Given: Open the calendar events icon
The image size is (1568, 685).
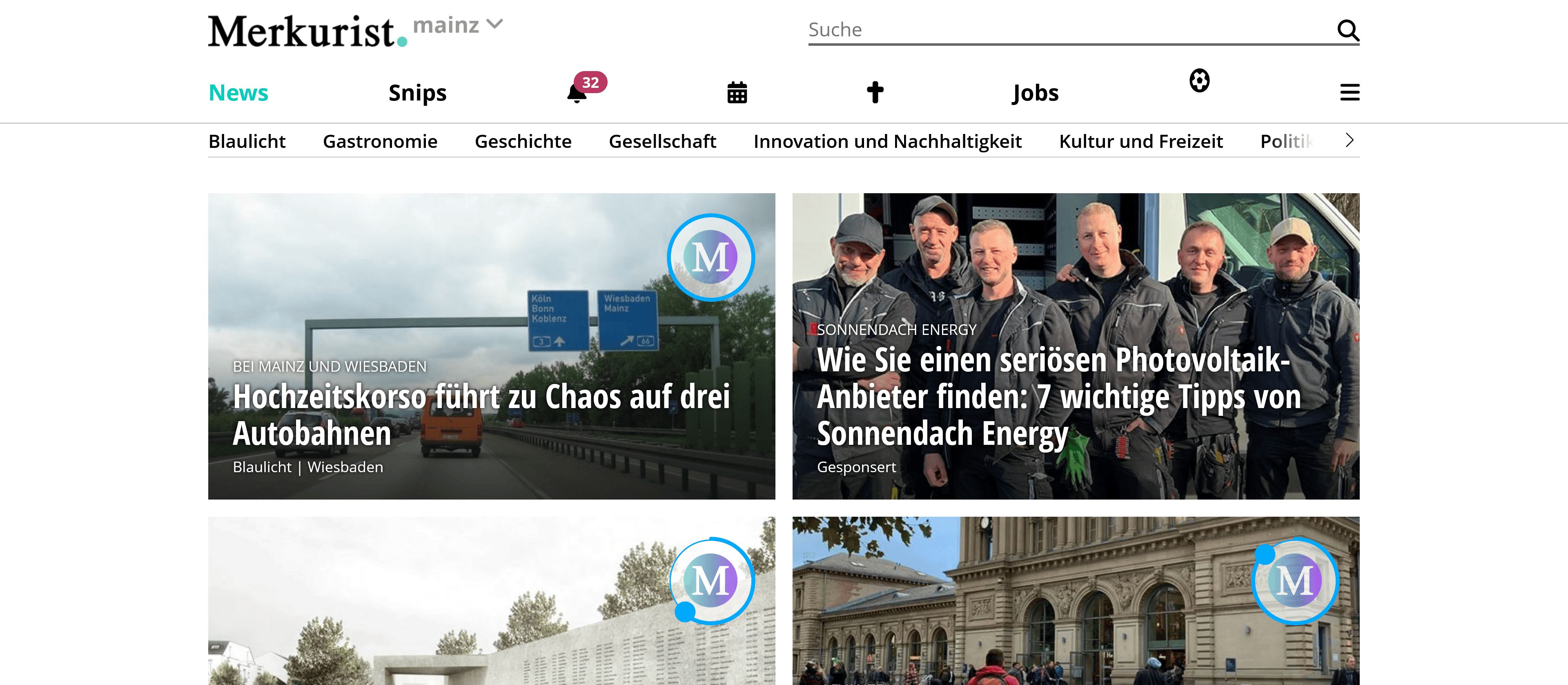Looking at the screenshot, I should click(737, 93).
